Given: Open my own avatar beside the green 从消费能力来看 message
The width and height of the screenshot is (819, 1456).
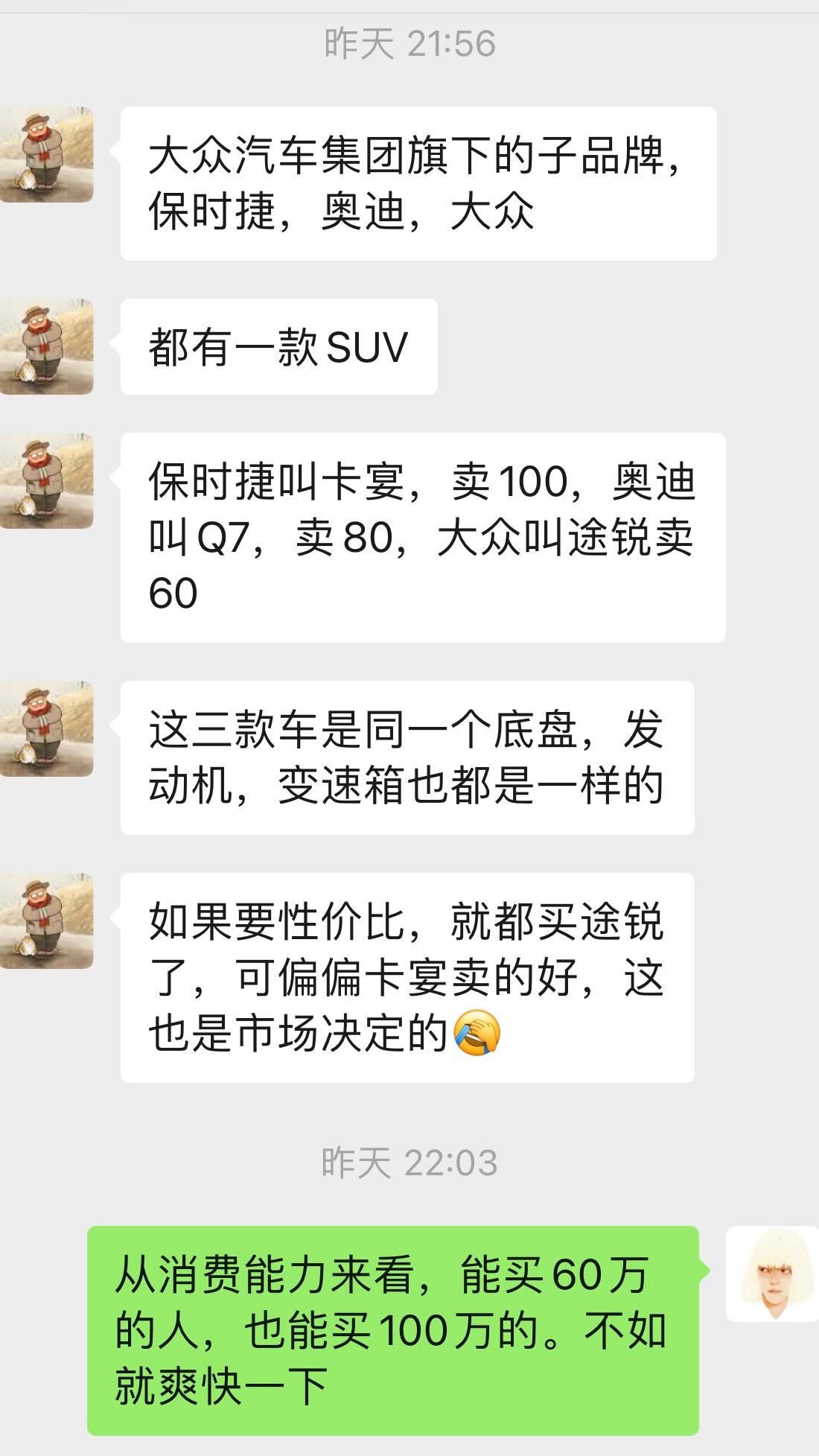Looking at the screenshot, I should [772, 1274].
